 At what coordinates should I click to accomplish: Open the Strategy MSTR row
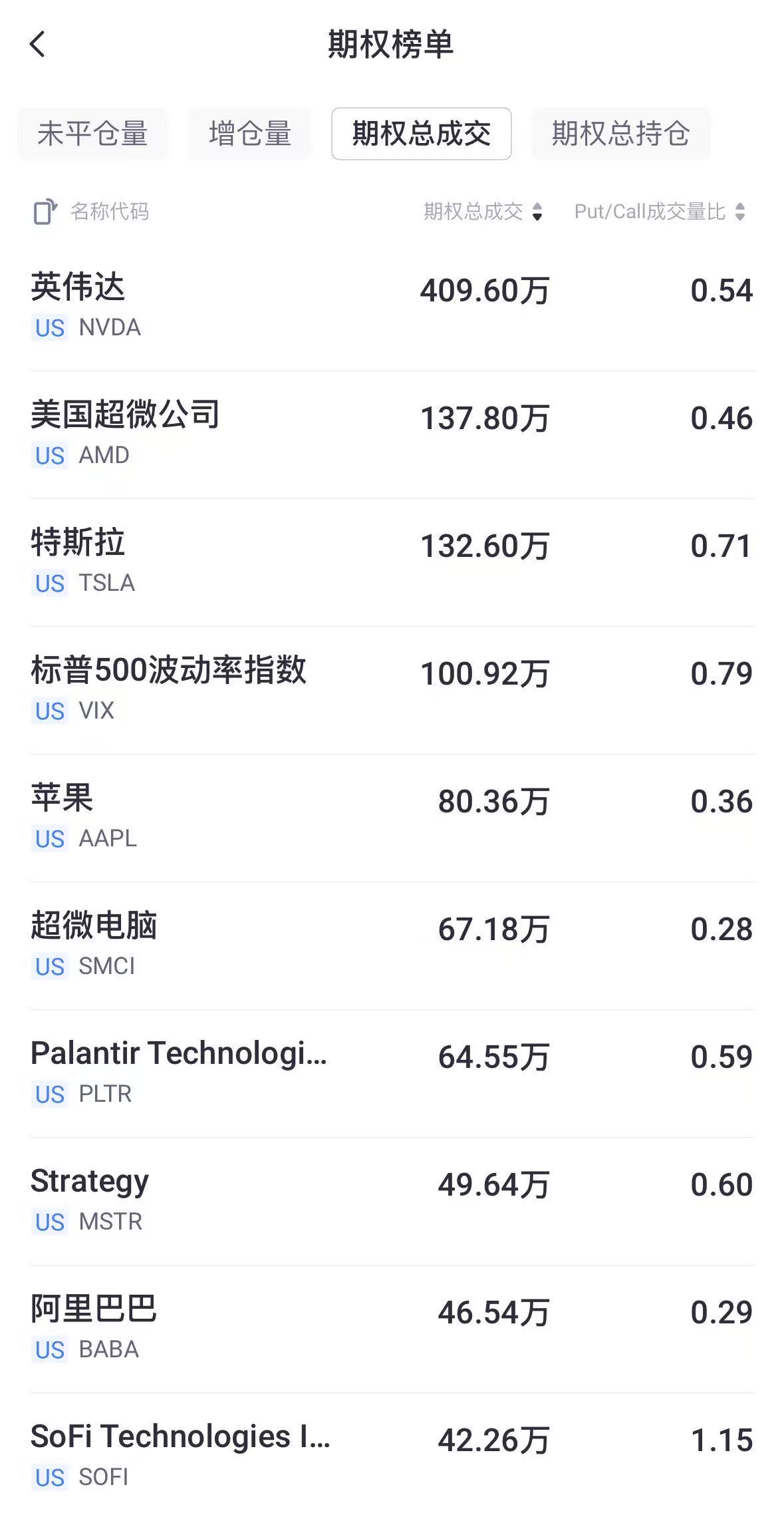(x=392, y=1202)
